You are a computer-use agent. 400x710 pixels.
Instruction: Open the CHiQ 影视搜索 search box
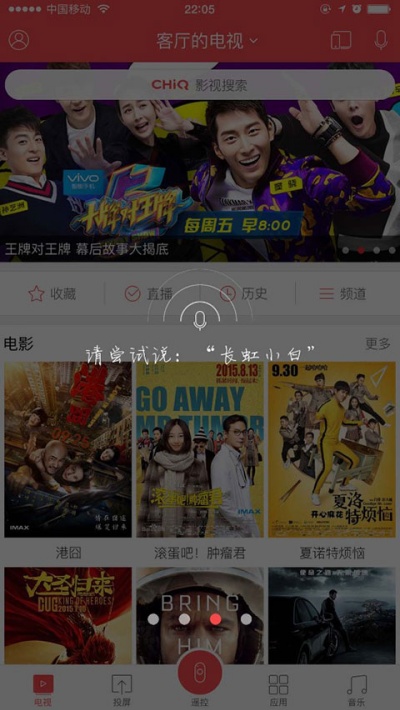pos(200,85)
